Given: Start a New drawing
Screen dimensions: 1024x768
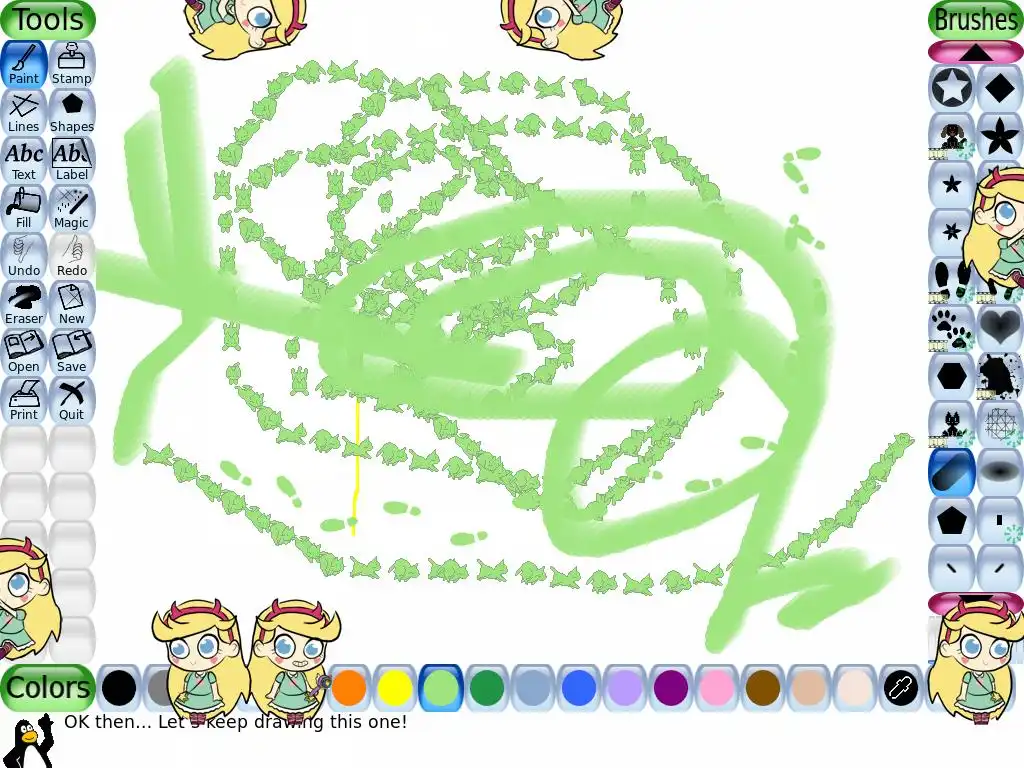Looking at the screenshot, I should (x=72, y=304).
